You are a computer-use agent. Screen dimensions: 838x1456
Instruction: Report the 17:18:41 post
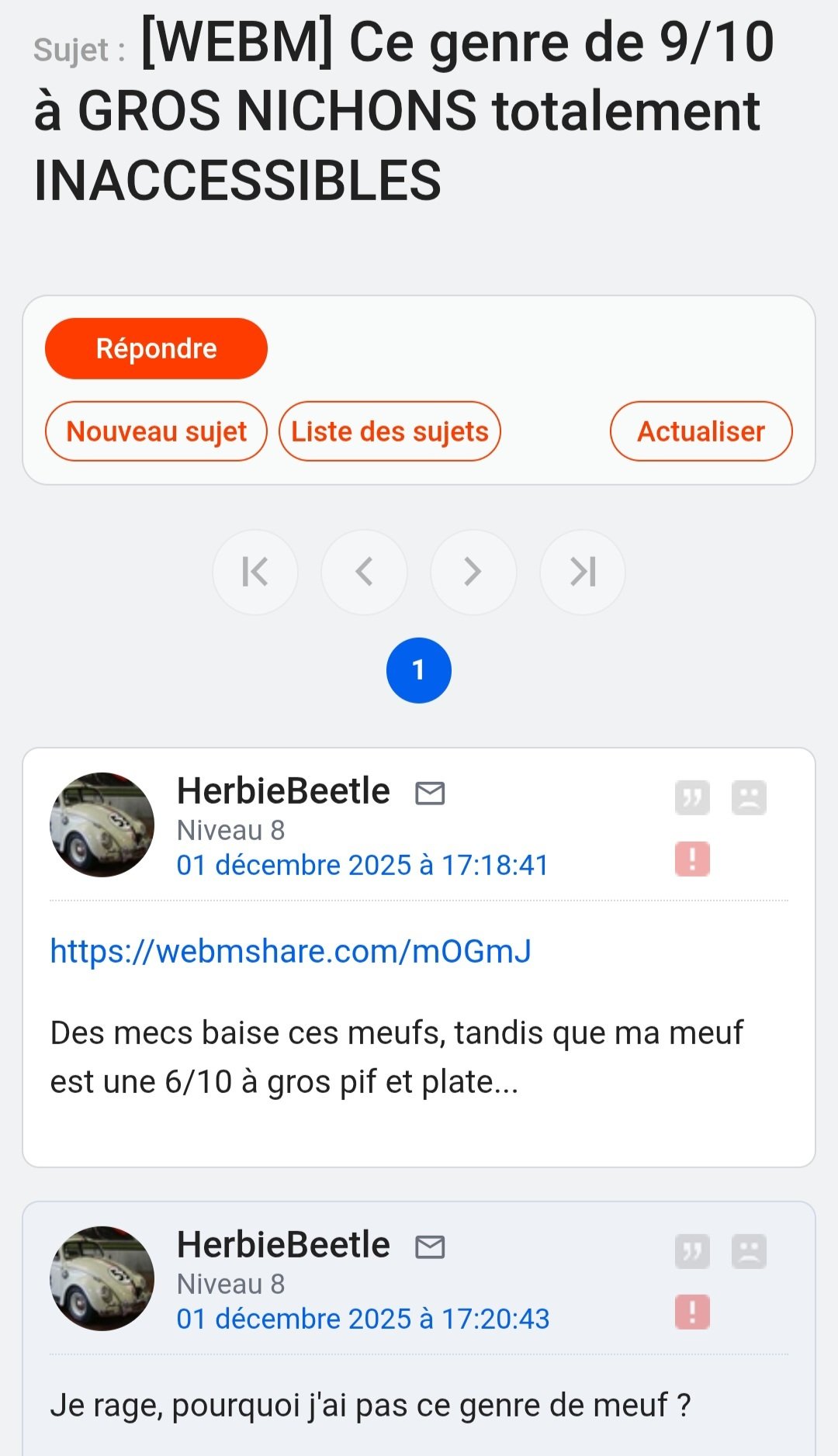pyautogui.click(x=692, y=859)
